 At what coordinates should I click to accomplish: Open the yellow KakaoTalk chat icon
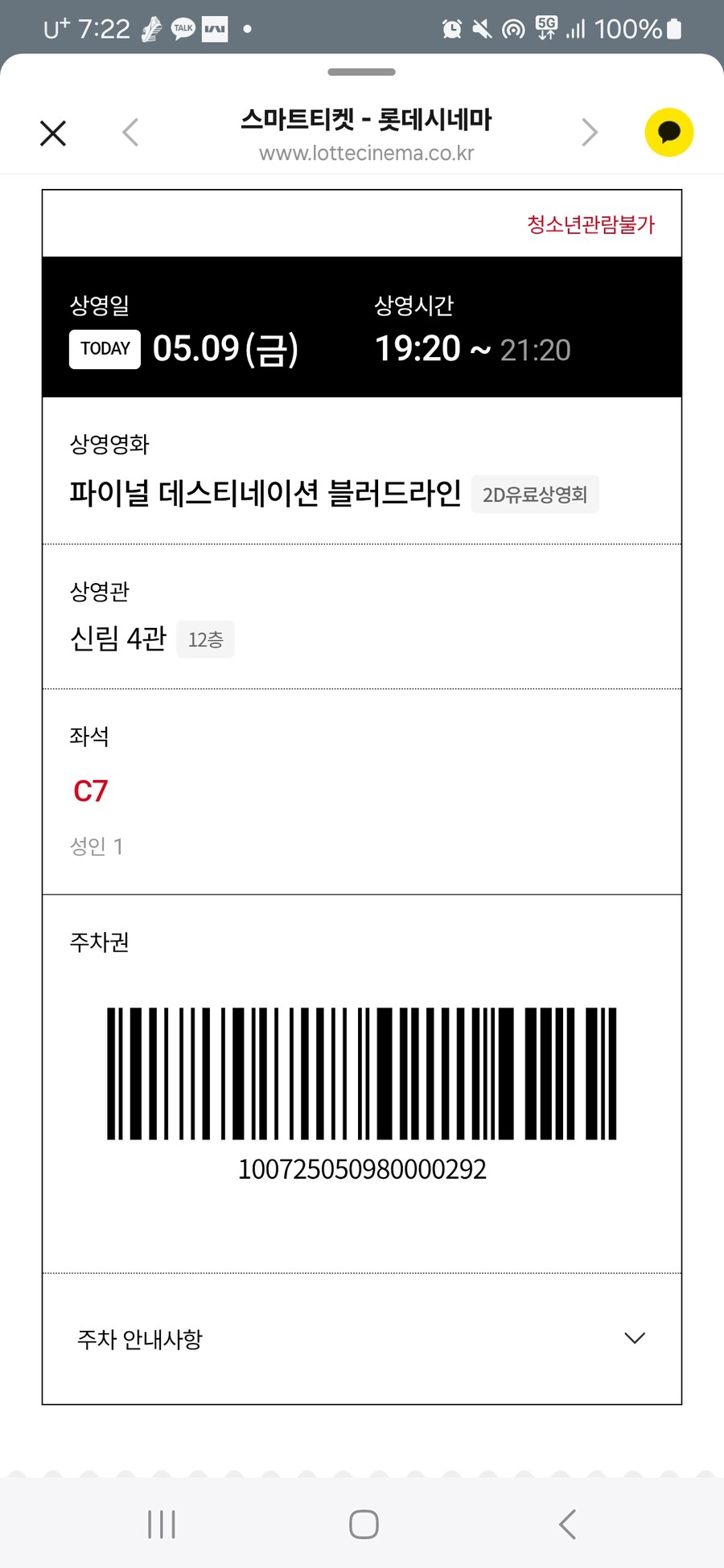tap(669, 131)
